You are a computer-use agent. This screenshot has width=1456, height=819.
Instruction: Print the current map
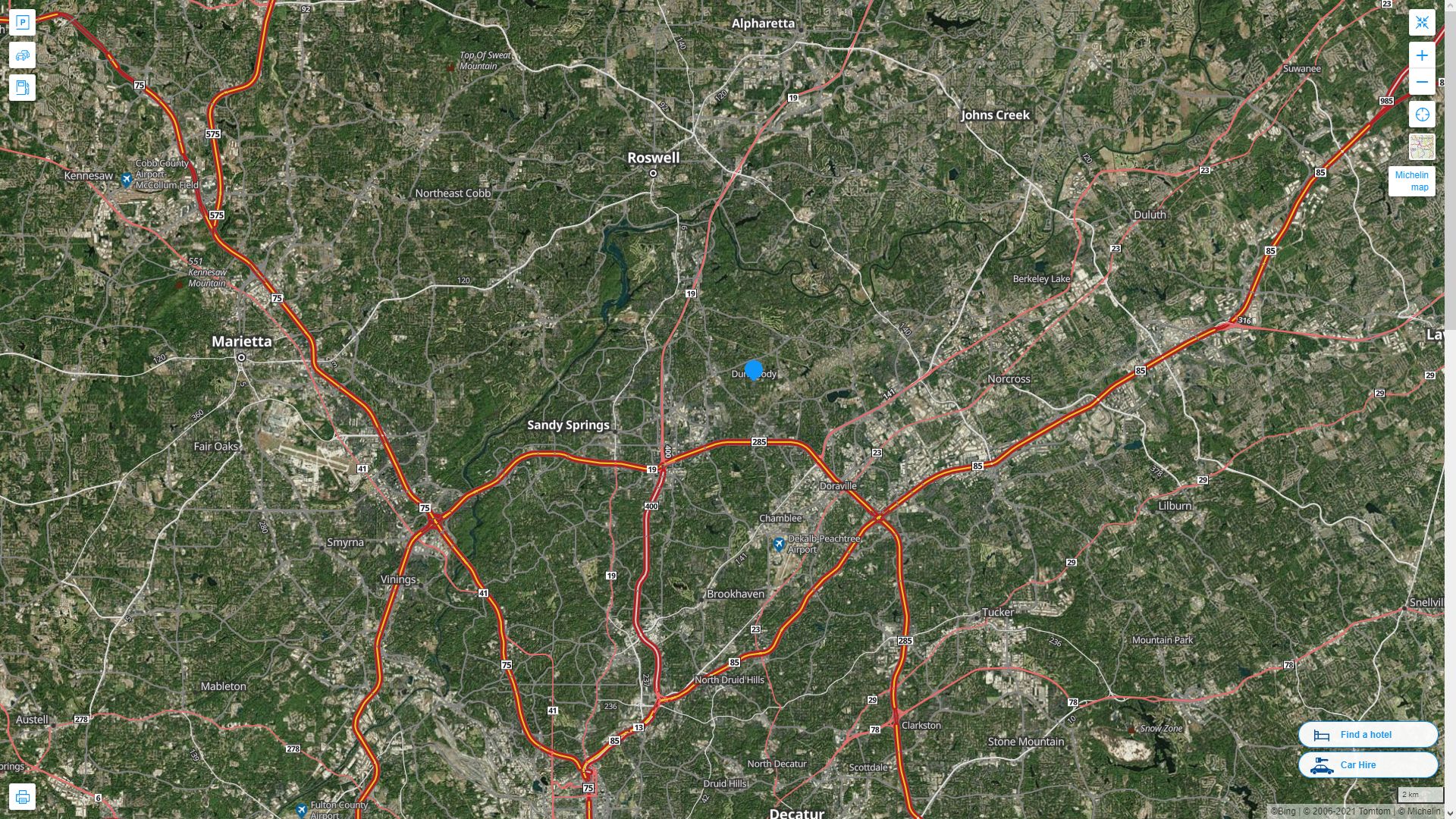22,797
